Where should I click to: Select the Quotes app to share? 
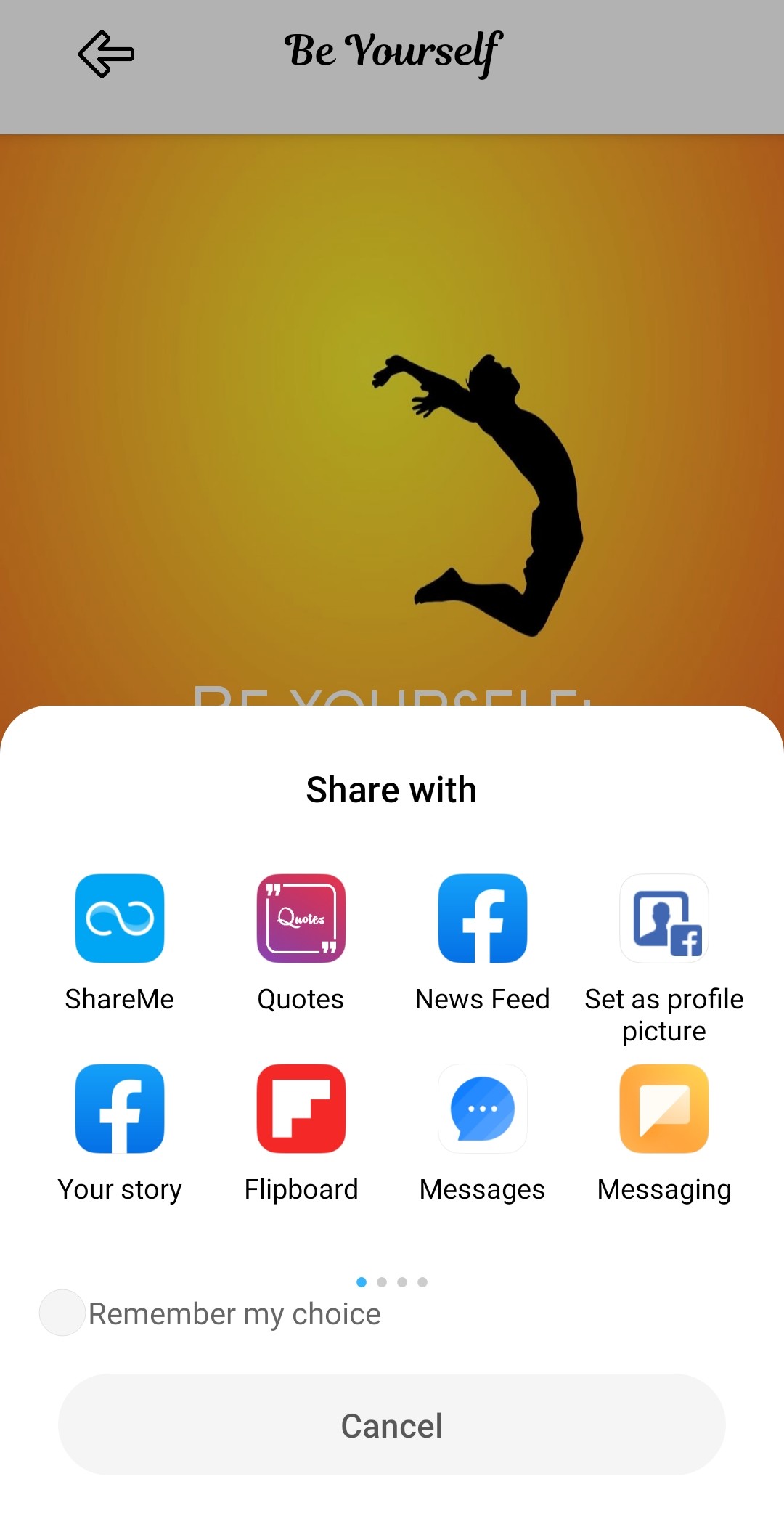click(301, 918)
